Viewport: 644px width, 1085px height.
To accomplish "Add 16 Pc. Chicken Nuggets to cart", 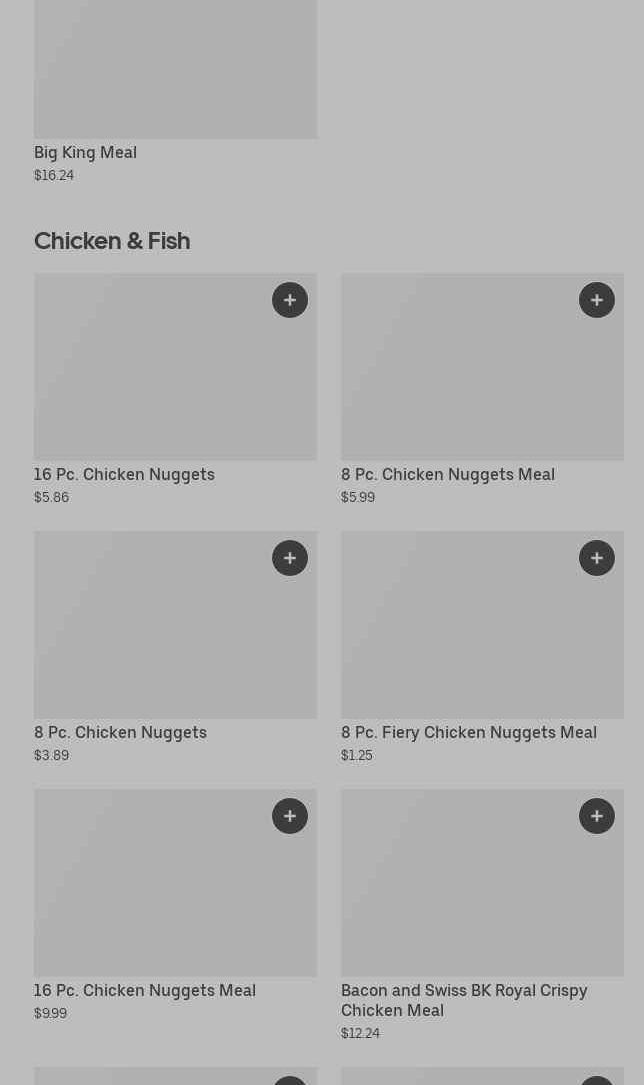I will (290, 300).
